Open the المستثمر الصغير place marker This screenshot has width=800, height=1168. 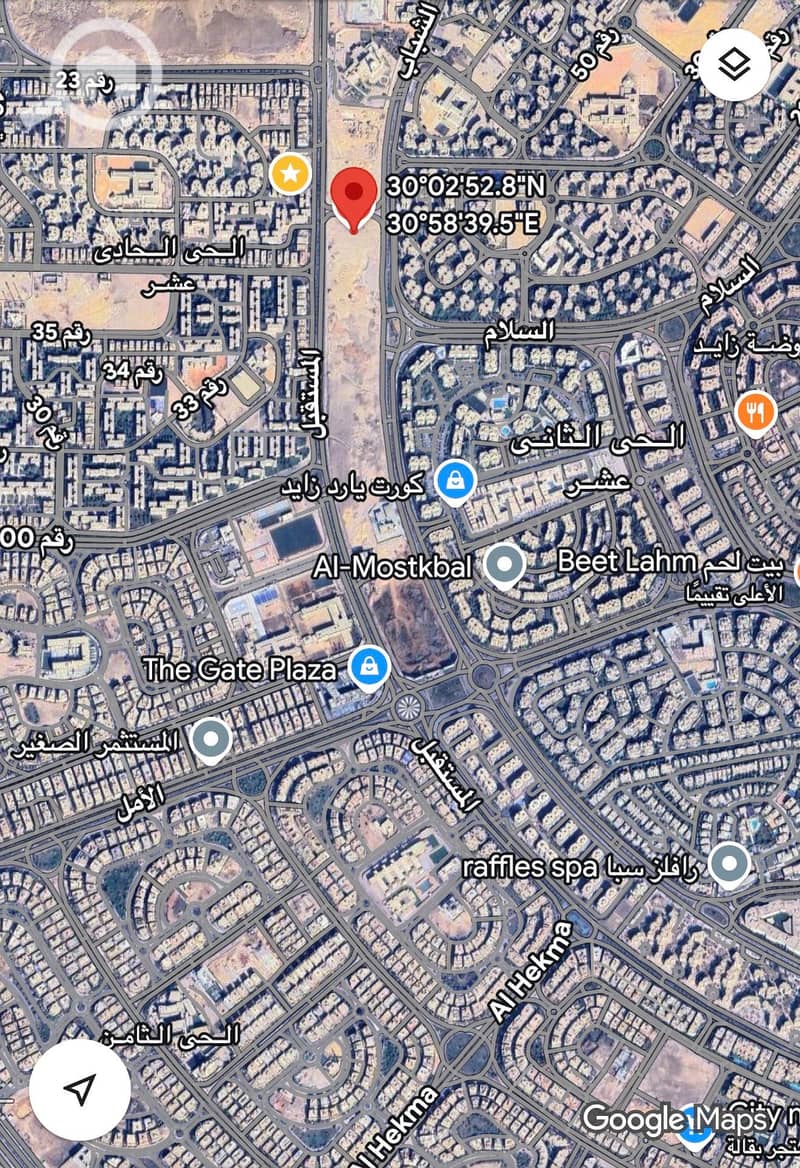pos(210,741)
